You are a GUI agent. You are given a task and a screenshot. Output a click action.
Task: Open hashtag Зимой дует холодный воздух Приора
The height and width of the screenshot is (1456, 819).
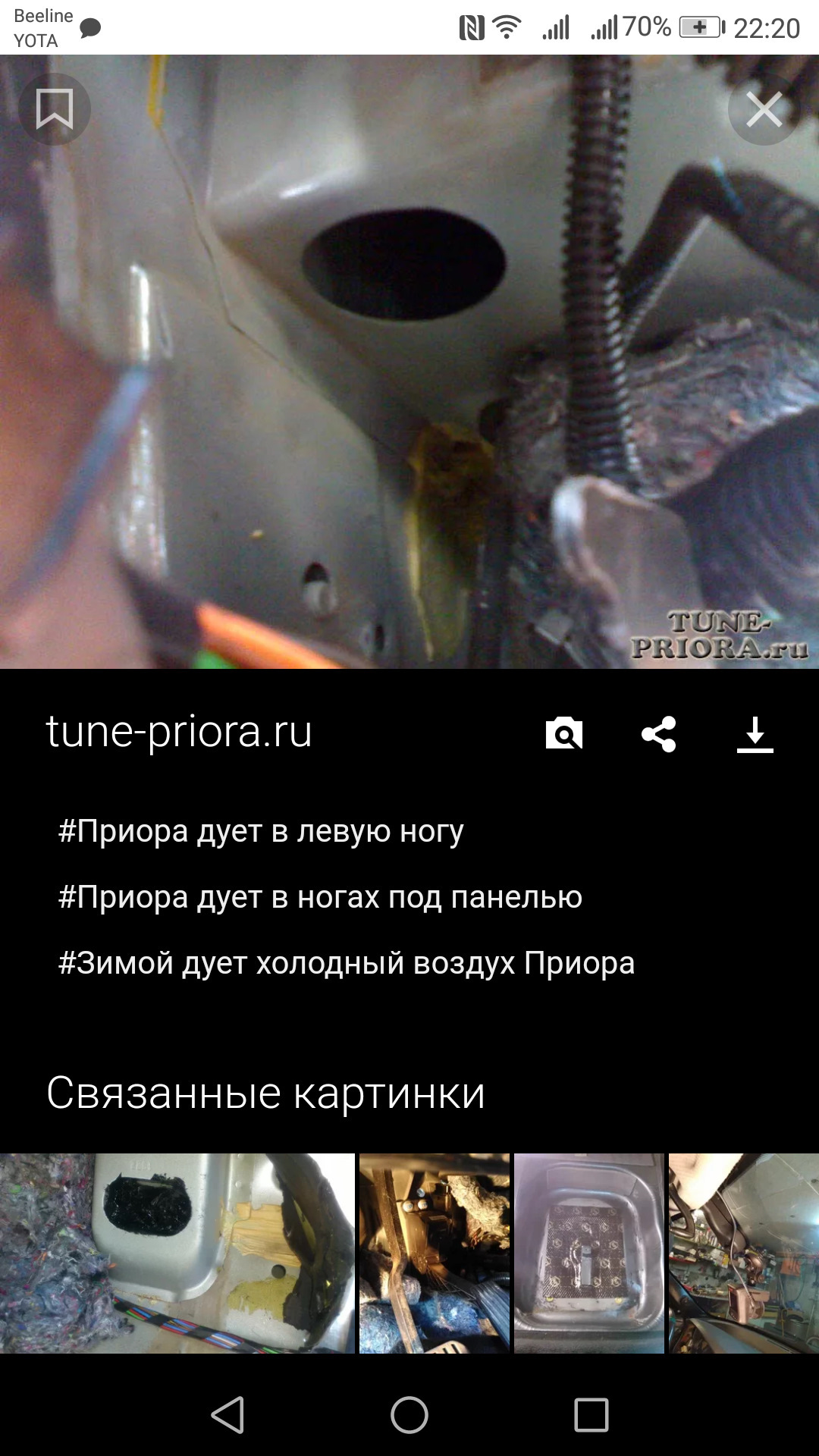point(347,963)
